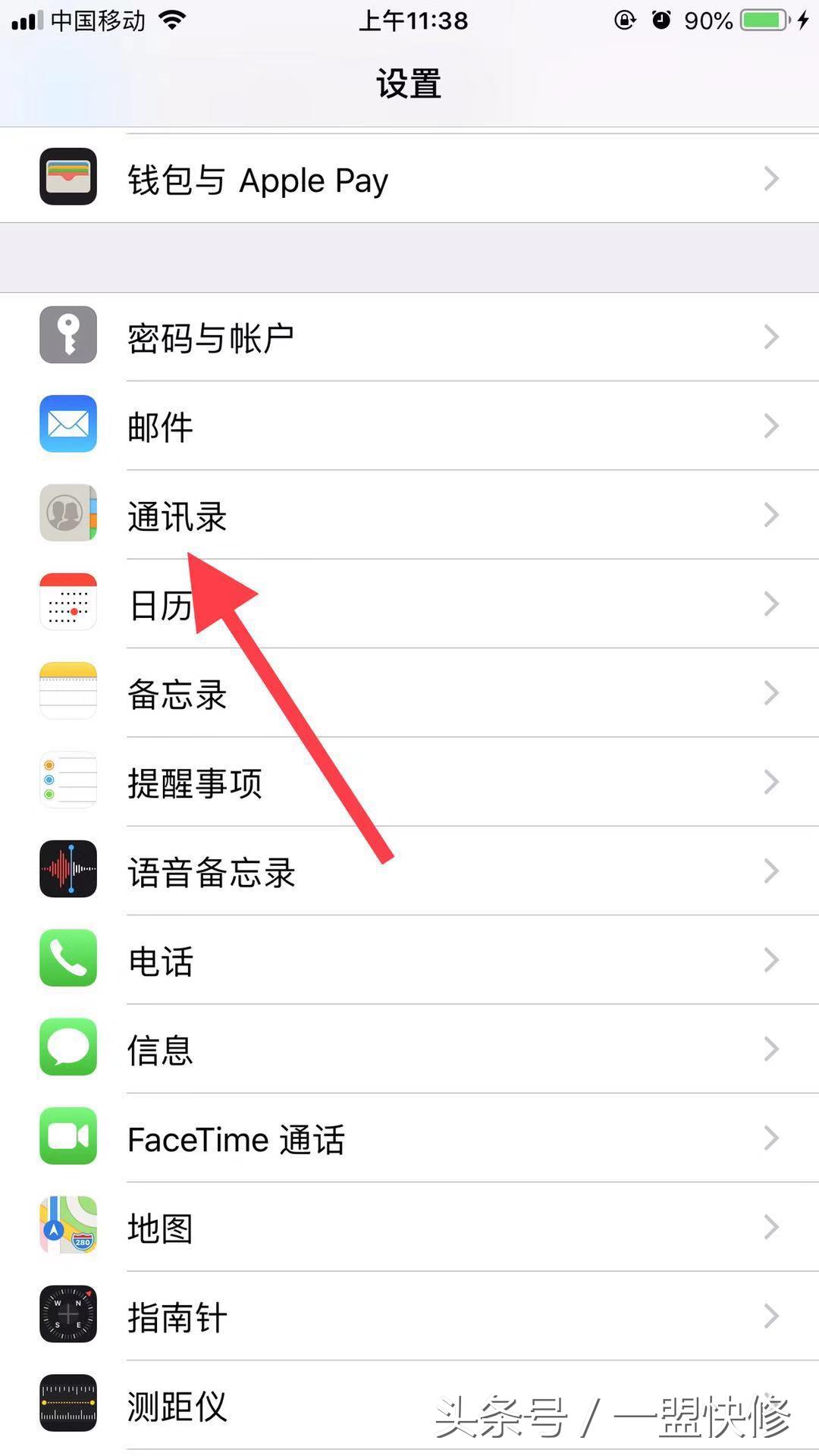Open 指南针 settings row
The image size is (819, 1456).
click(x=409, y=1316)
